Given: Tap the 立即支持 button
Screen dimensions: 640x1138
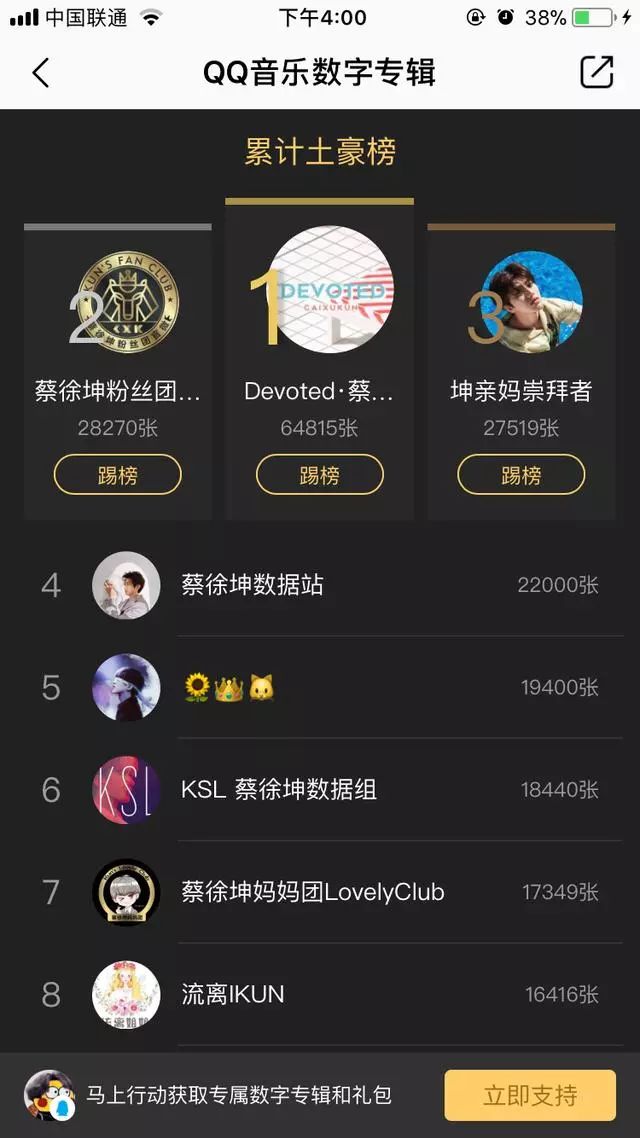Looking at the screenshot, I should pos(530,1095).
